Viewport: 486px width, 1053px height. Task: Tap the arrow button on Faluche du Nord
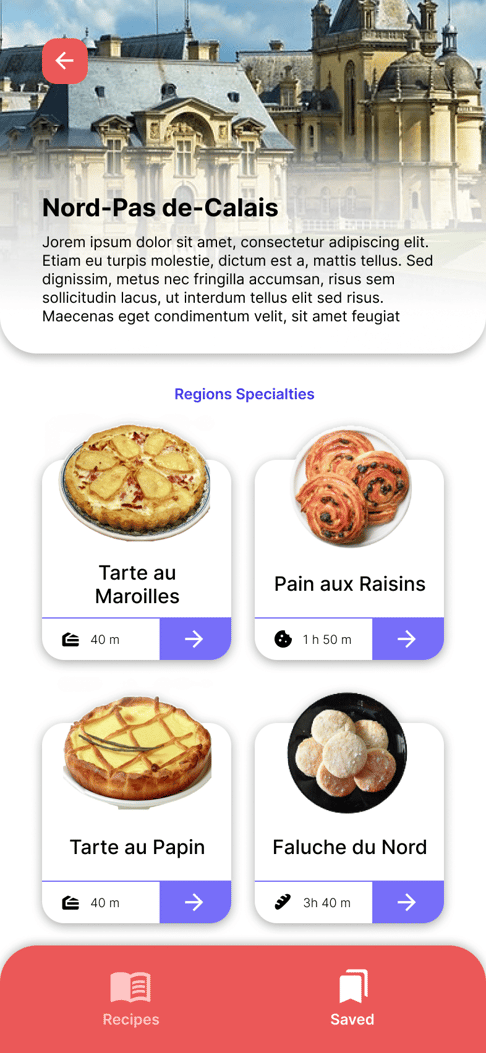point(407,903)
